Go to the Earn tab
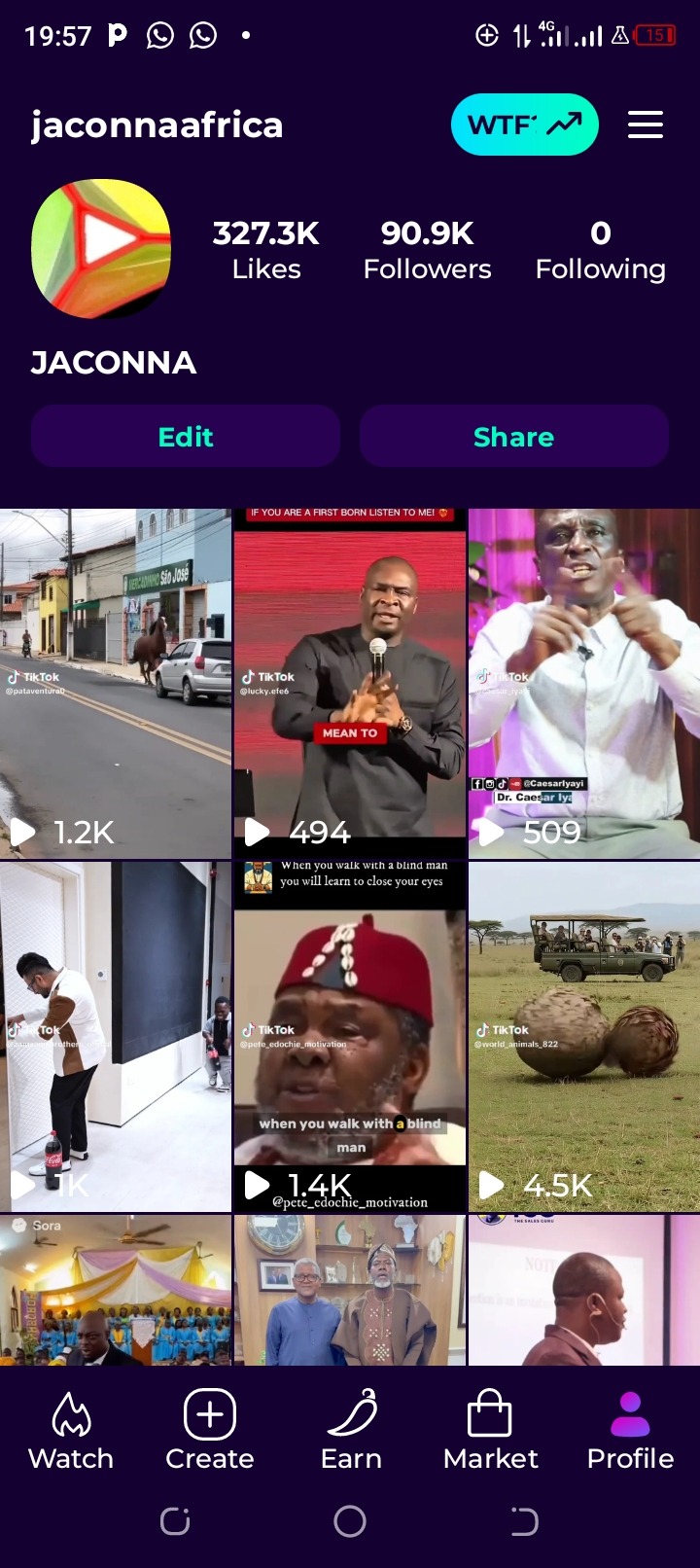Image resolution: width=700 pixels, height=1568 pixels. (x=351, y=1431)
